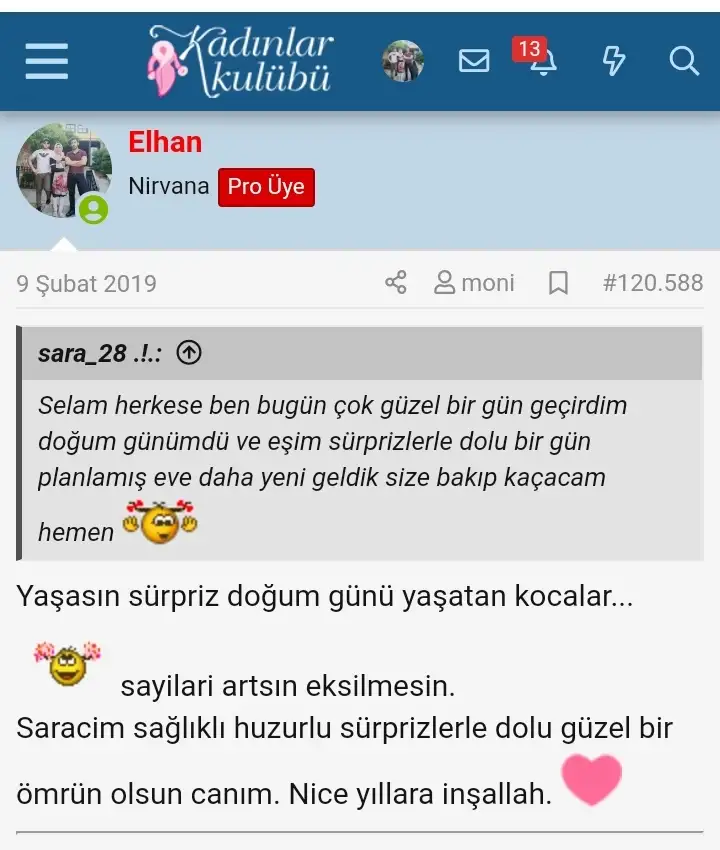The height and width of the screenshot is (850, 720).
Task: Open Elhan's username profile link
Action: point(165,142)
